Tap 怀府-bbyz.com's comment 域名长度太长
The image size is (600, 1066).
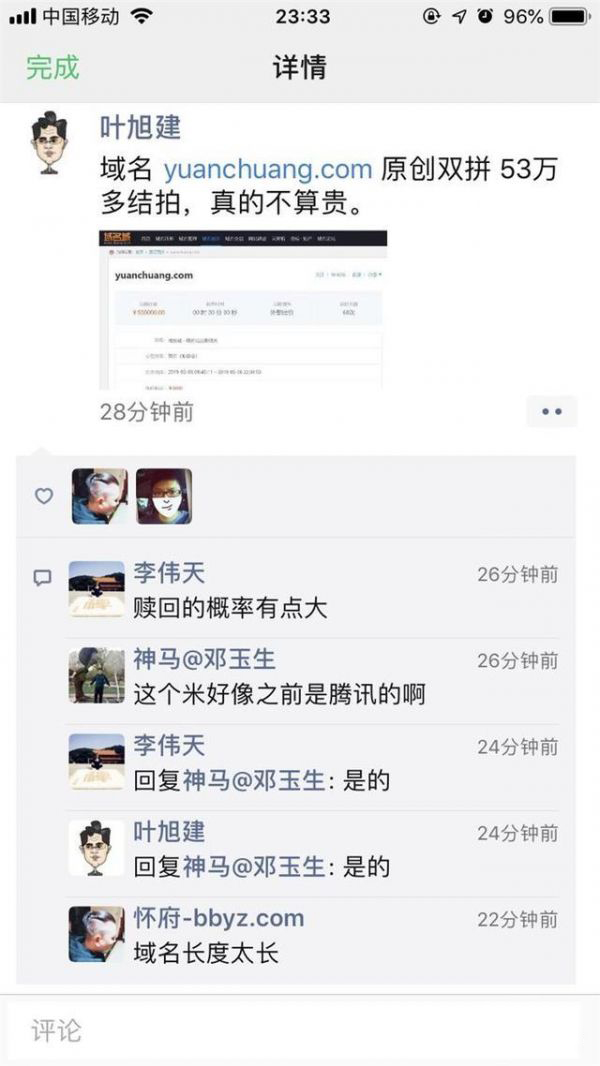click(206, 952)
